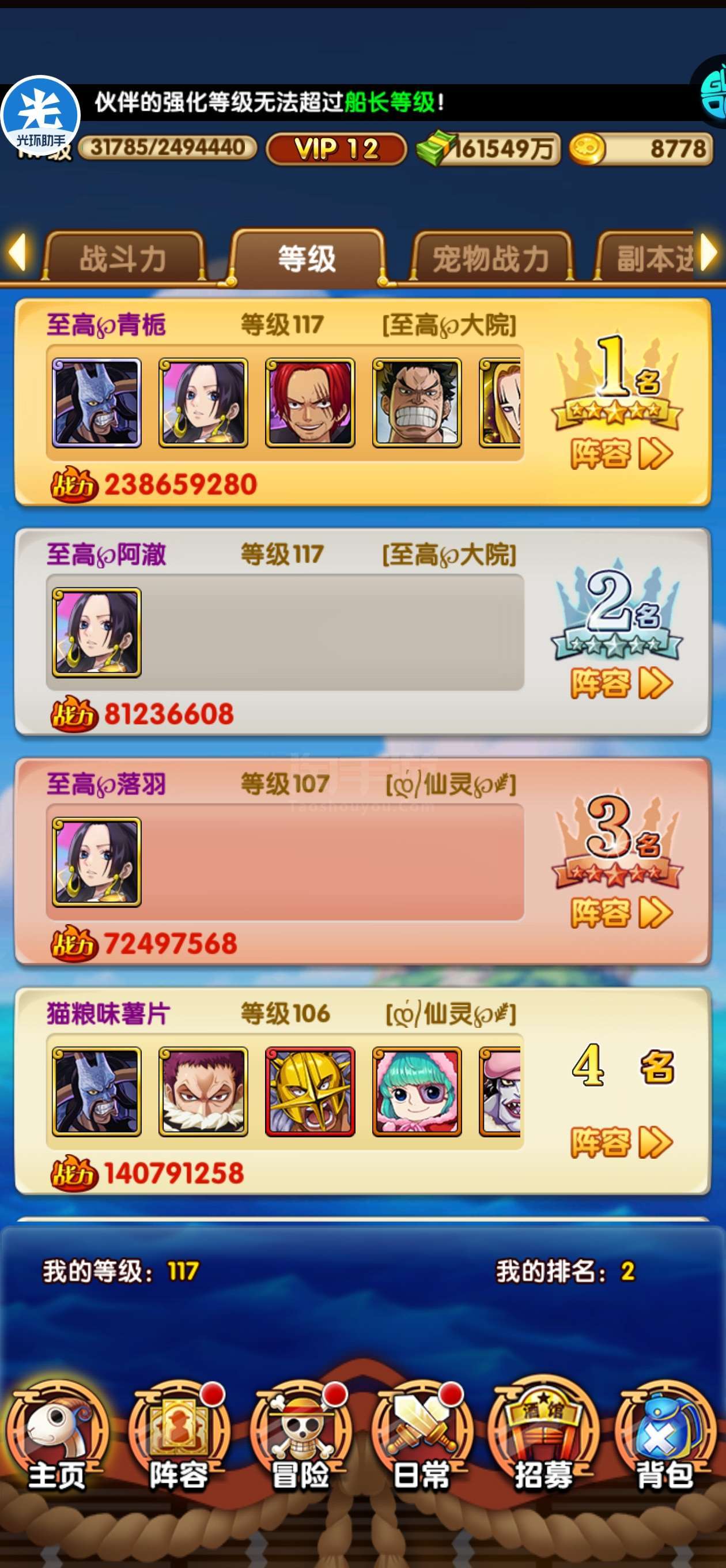
Task: Go to 主页 in bottom navigation
Action: click(56, 1437)
